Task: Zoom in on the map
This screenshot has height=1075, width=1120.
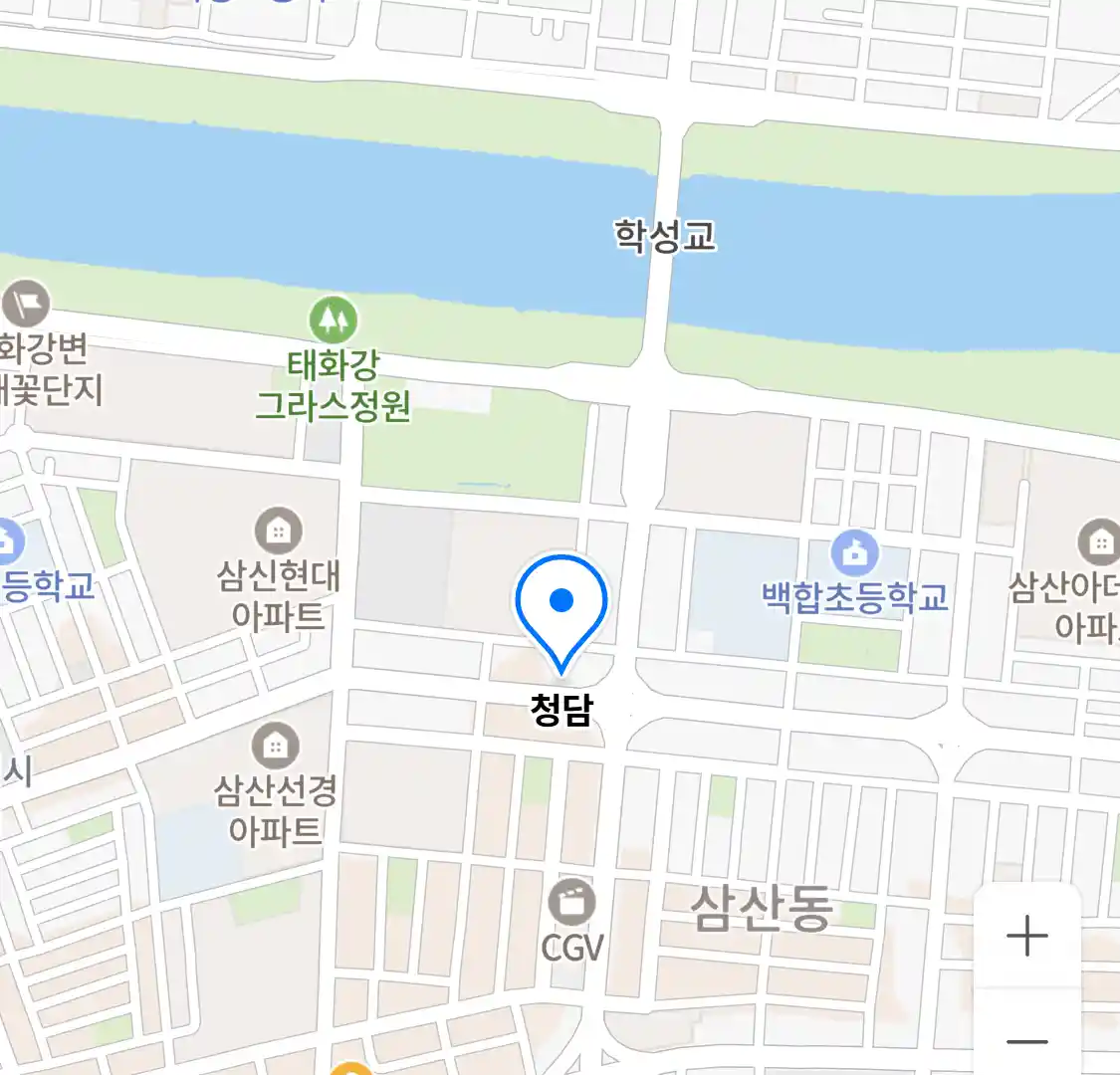Action: tap(1026, 936)
